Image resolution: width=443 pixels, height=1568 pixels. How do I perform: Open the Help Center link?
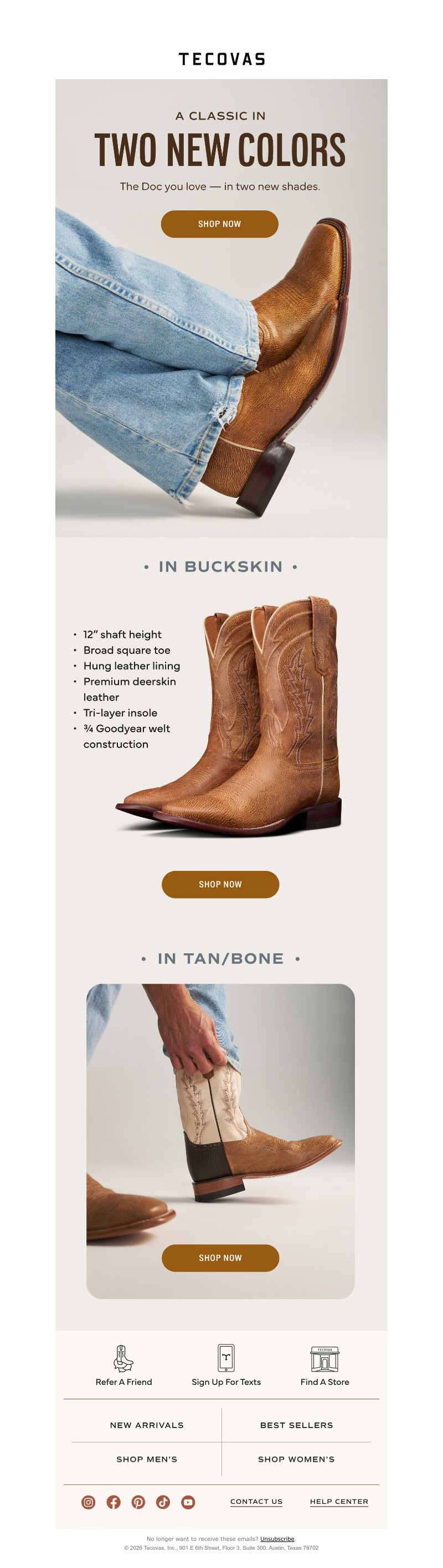click(339, 1502)
